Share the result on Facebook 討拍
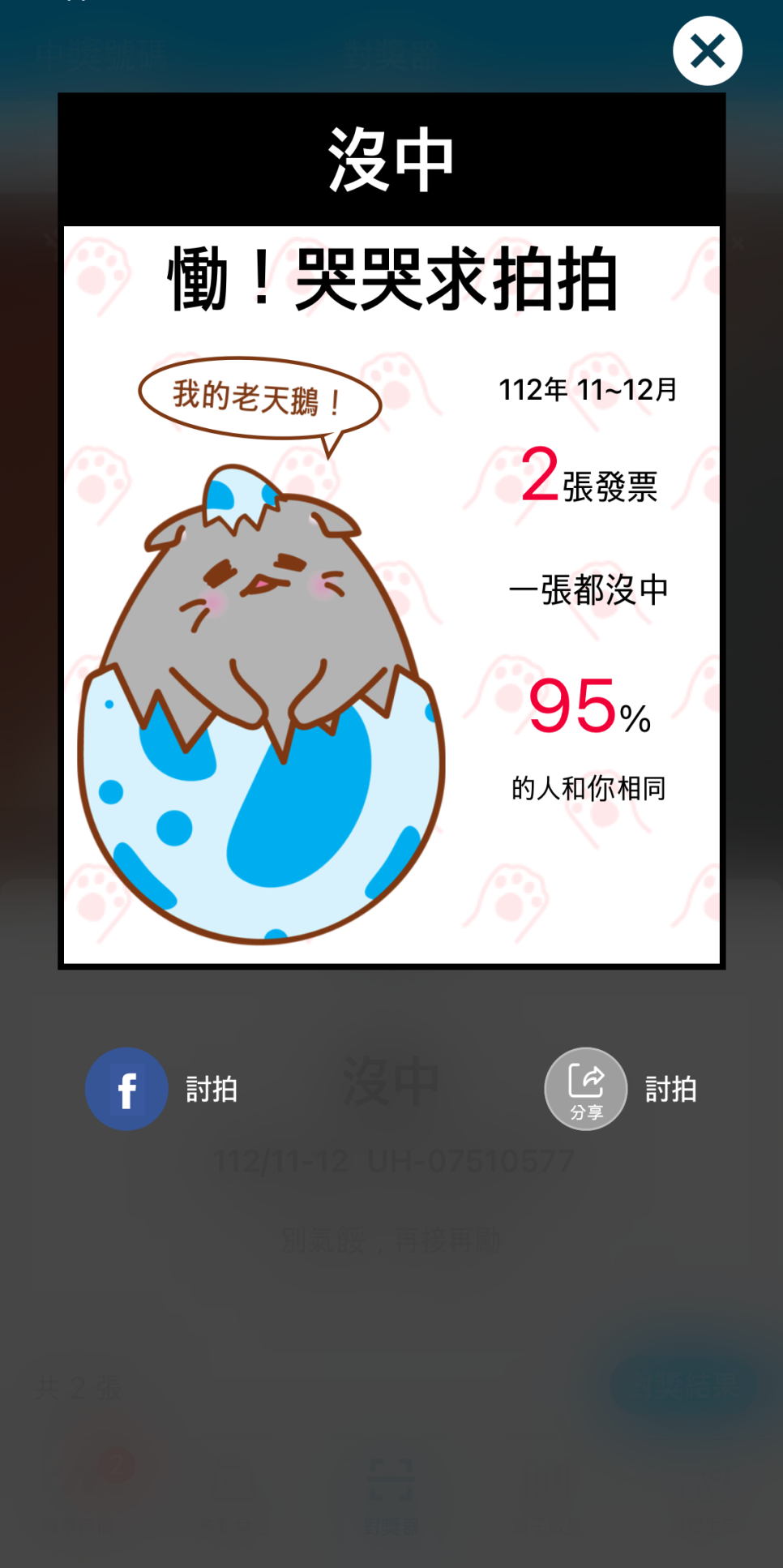Image resolution: width=783 pixels, height=1568 pixels. click(127, 1089)
